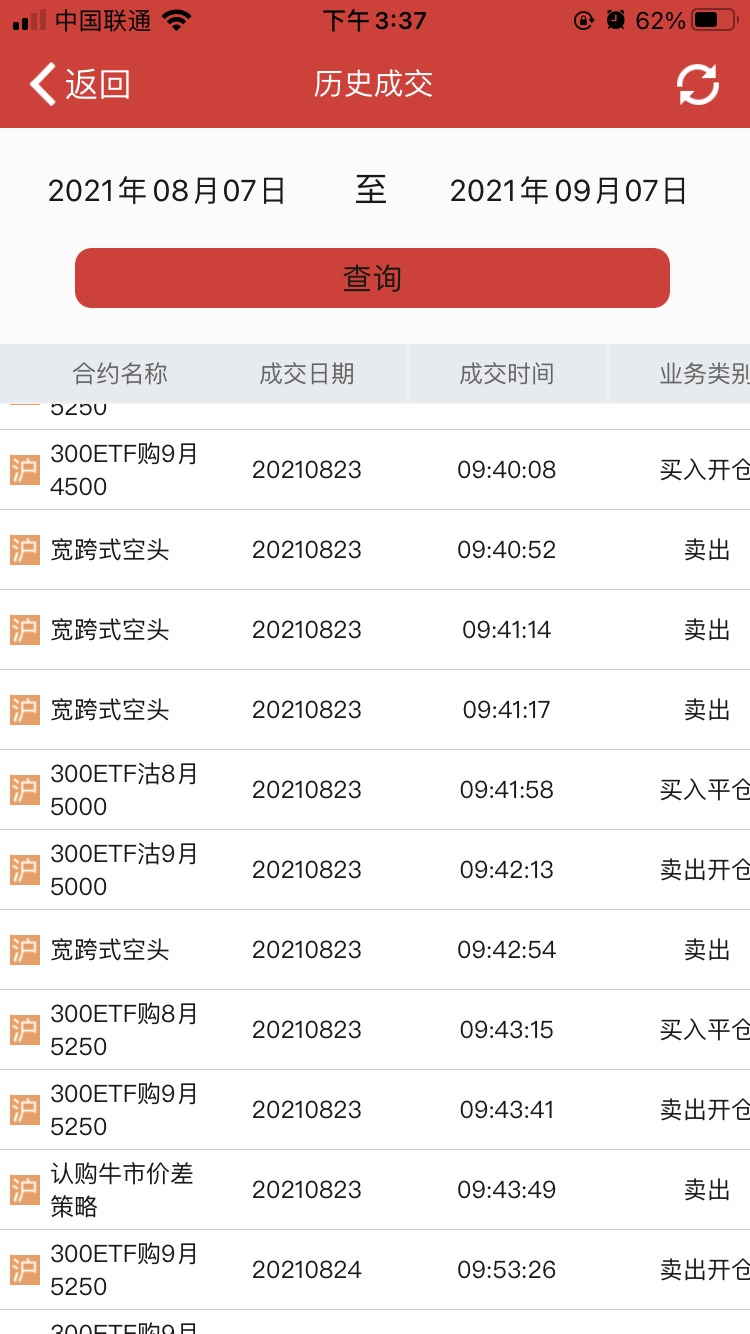750x1334 pixels.
Task: Refresh the trade history
Action: point(697,85)
